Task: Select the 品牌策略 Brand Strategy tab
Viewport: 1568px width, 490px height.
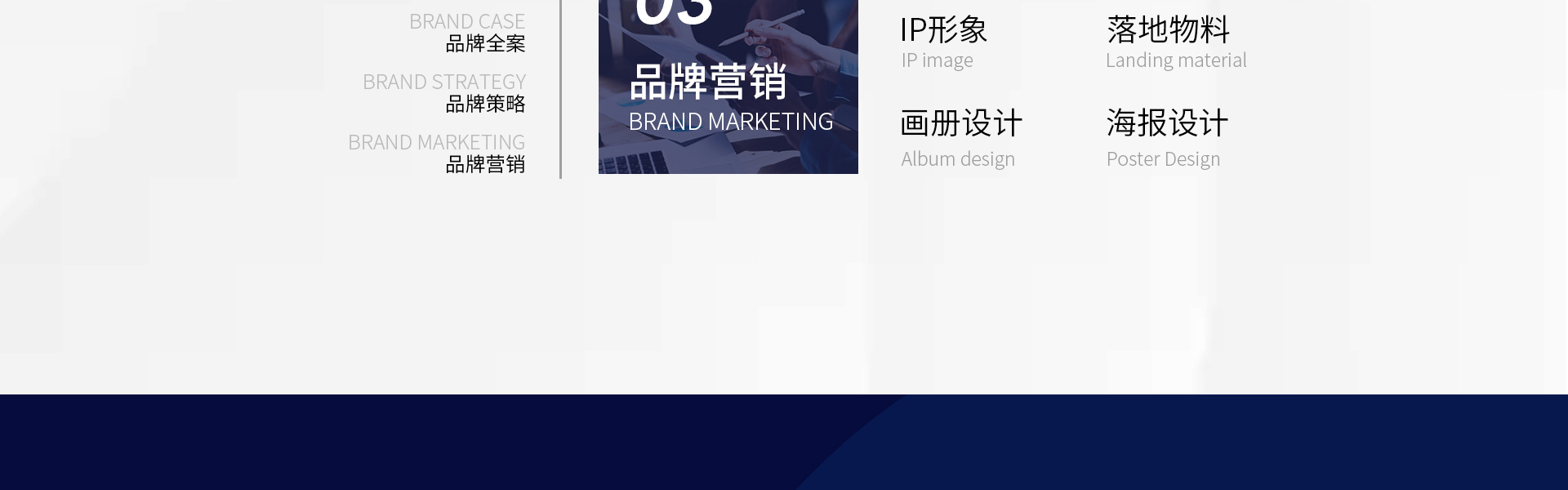Action: click(446, 93)
